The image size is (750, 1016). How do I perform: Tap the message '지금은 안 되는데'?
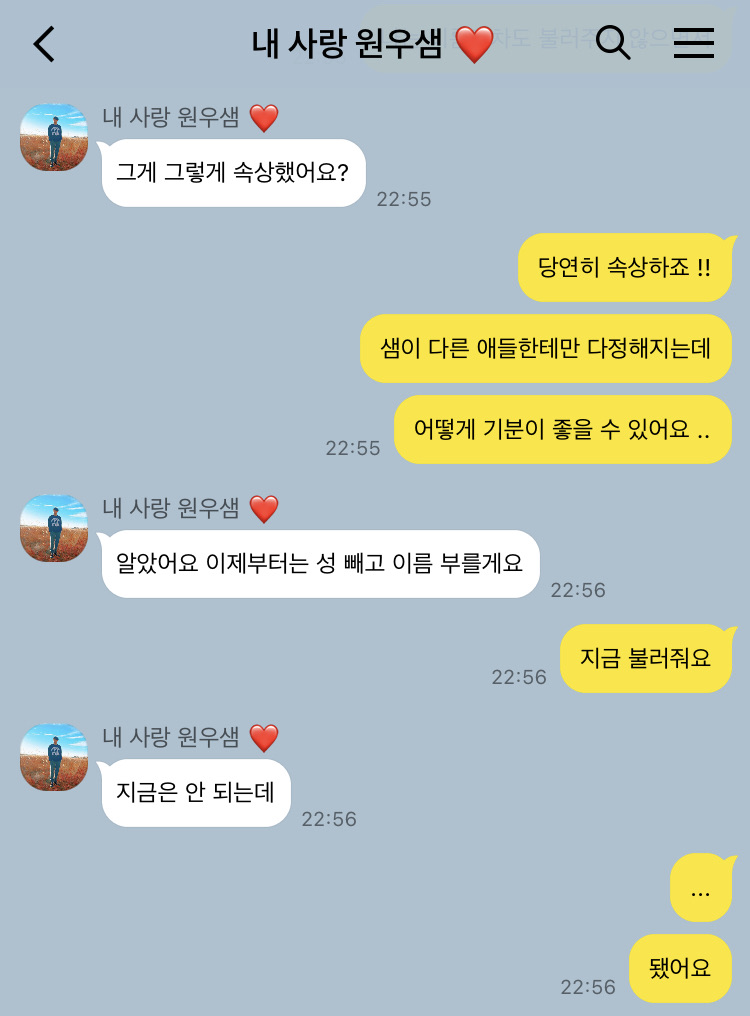click(x=195, y=793)
